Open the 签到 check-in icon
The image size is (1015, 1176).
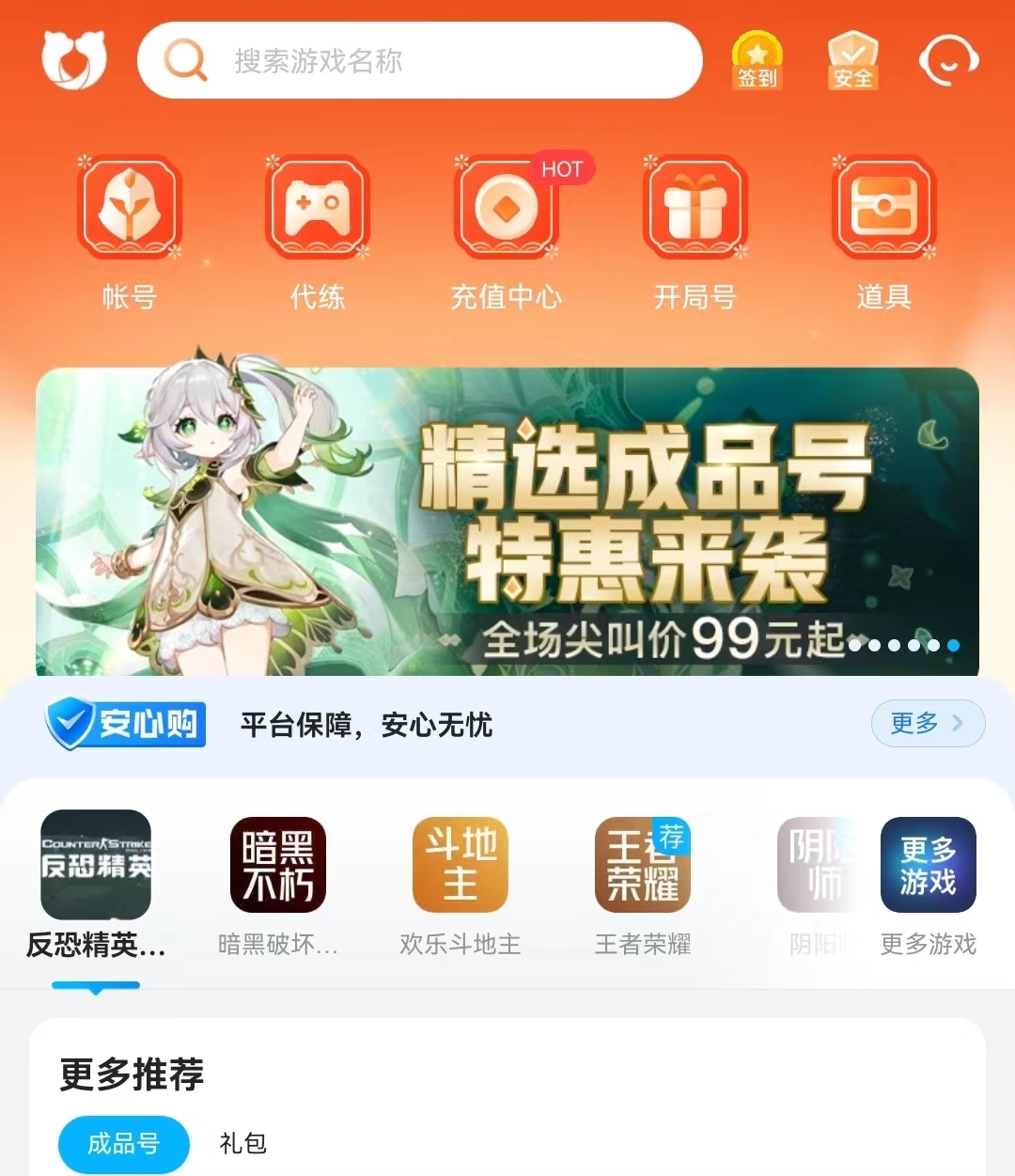(x=757, y=61)
